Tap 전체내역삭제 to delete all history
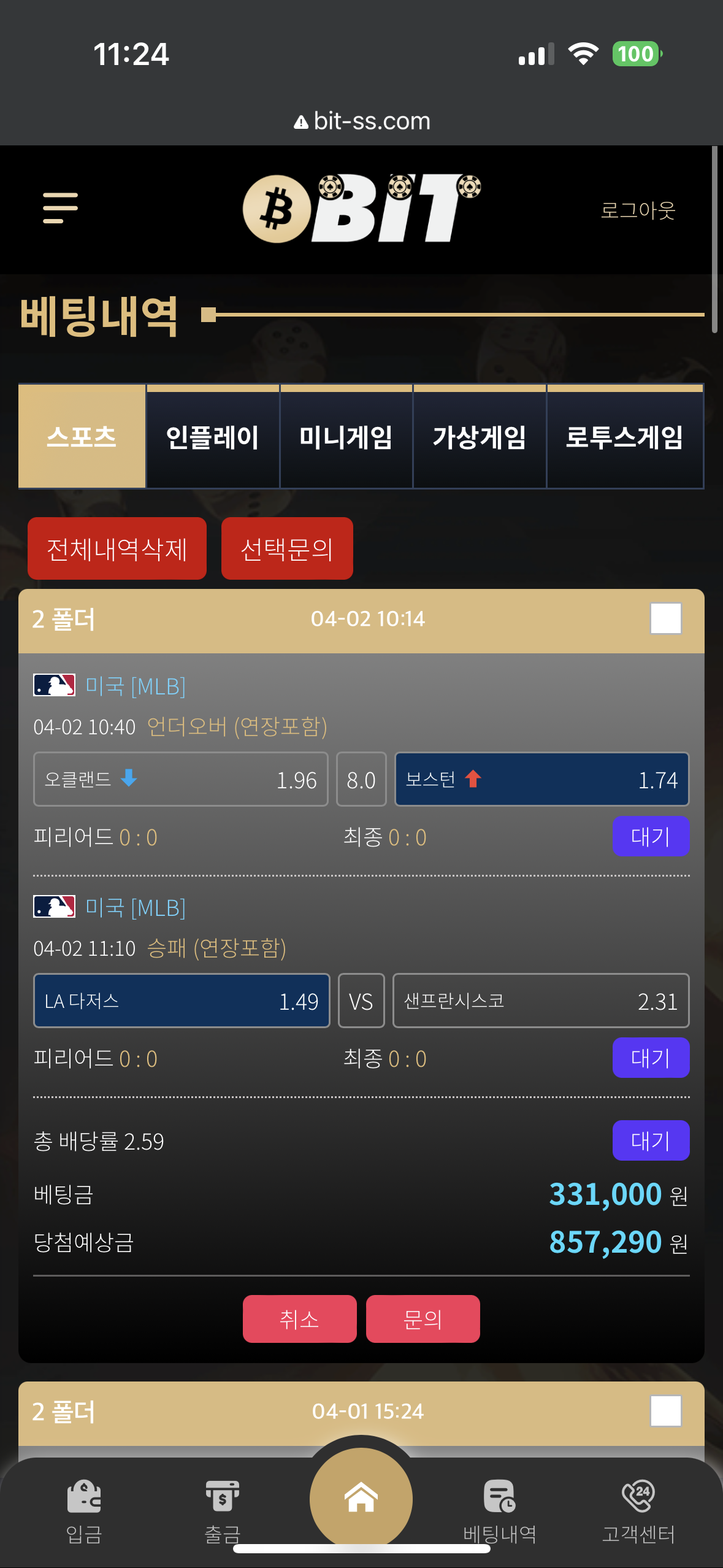 tap(117, 548)
